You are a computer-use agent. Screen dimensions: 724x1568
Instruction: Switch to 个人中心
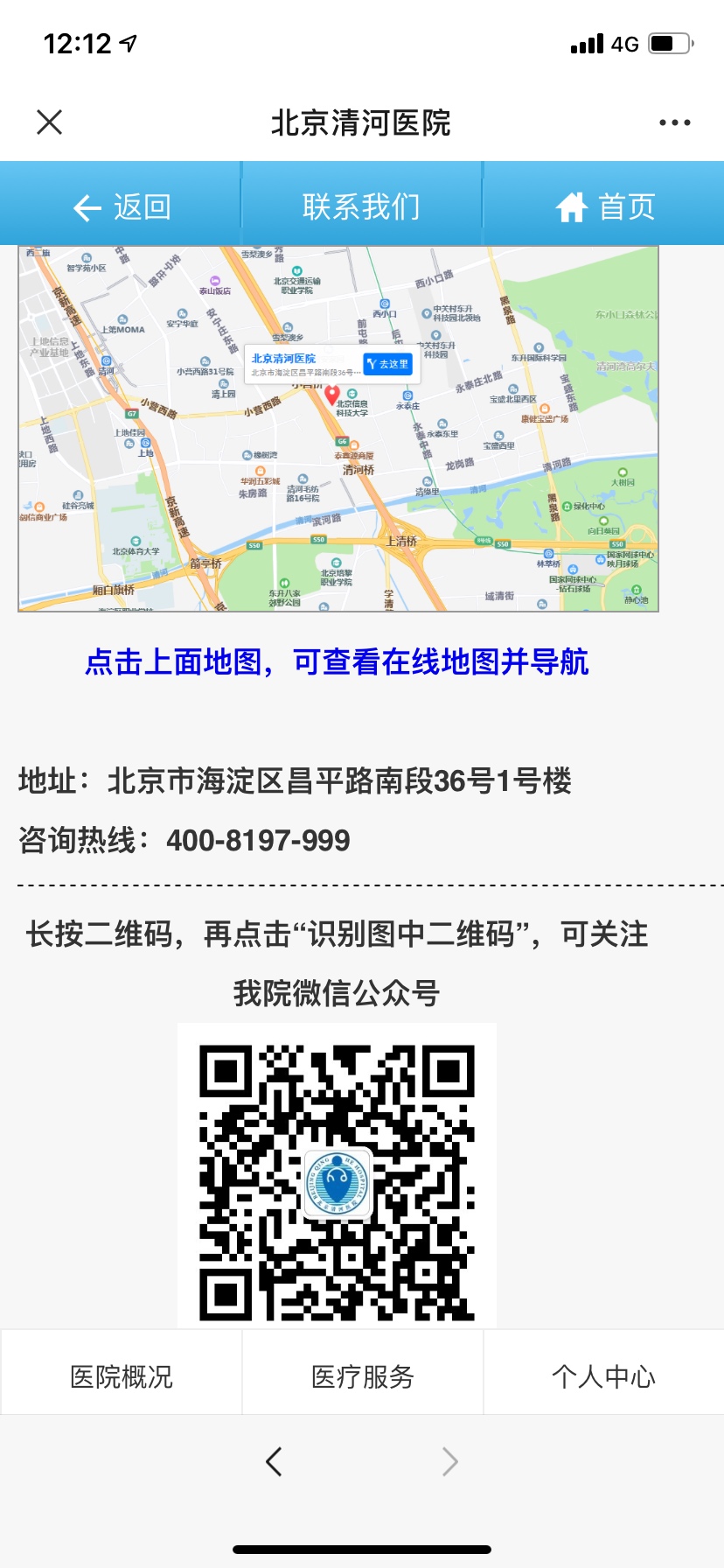coord(603,1376)
